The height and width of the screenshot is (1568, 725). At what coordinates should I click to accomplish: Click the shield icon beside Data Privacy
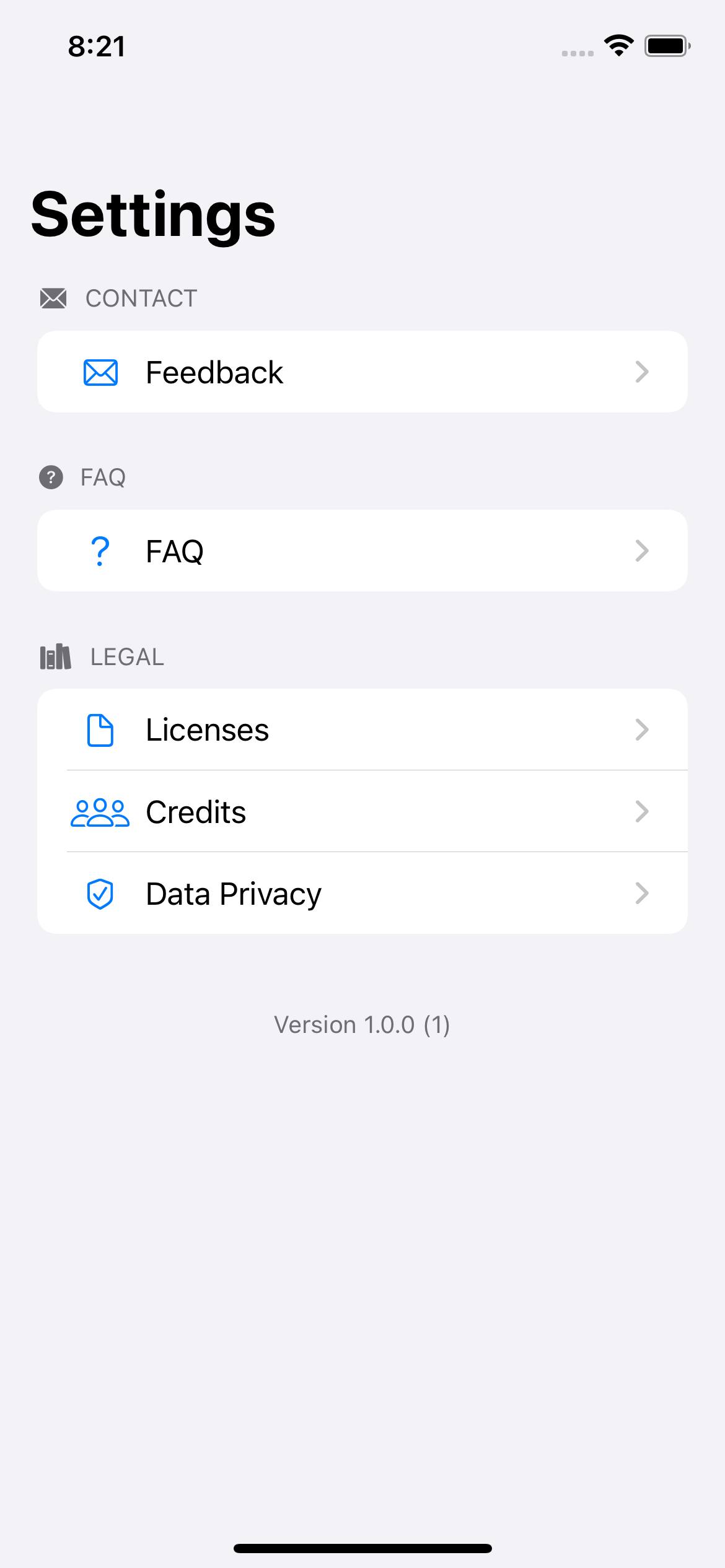click(100, 893)
